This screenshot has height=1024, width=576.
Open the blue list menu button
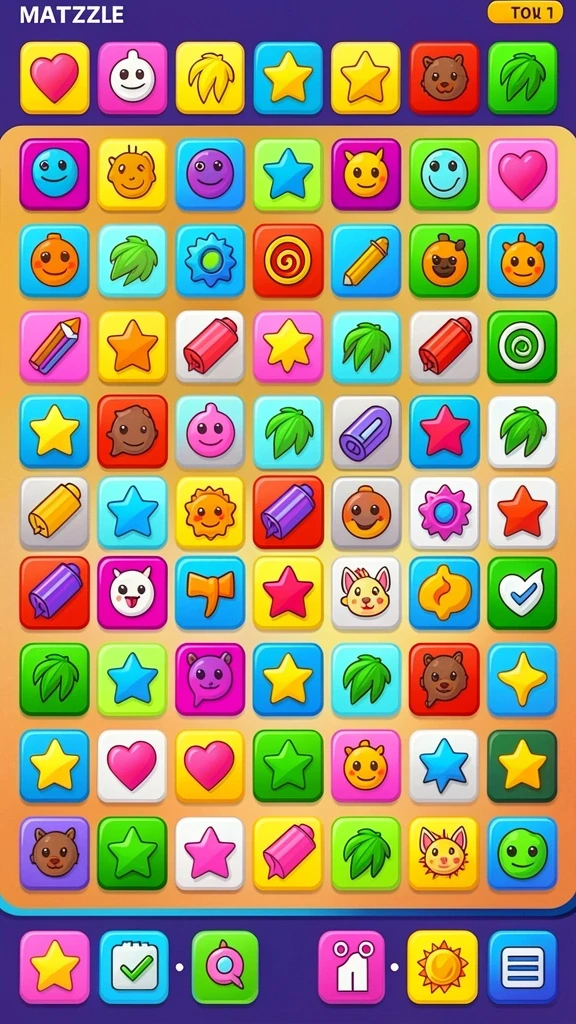pos(522,967)
